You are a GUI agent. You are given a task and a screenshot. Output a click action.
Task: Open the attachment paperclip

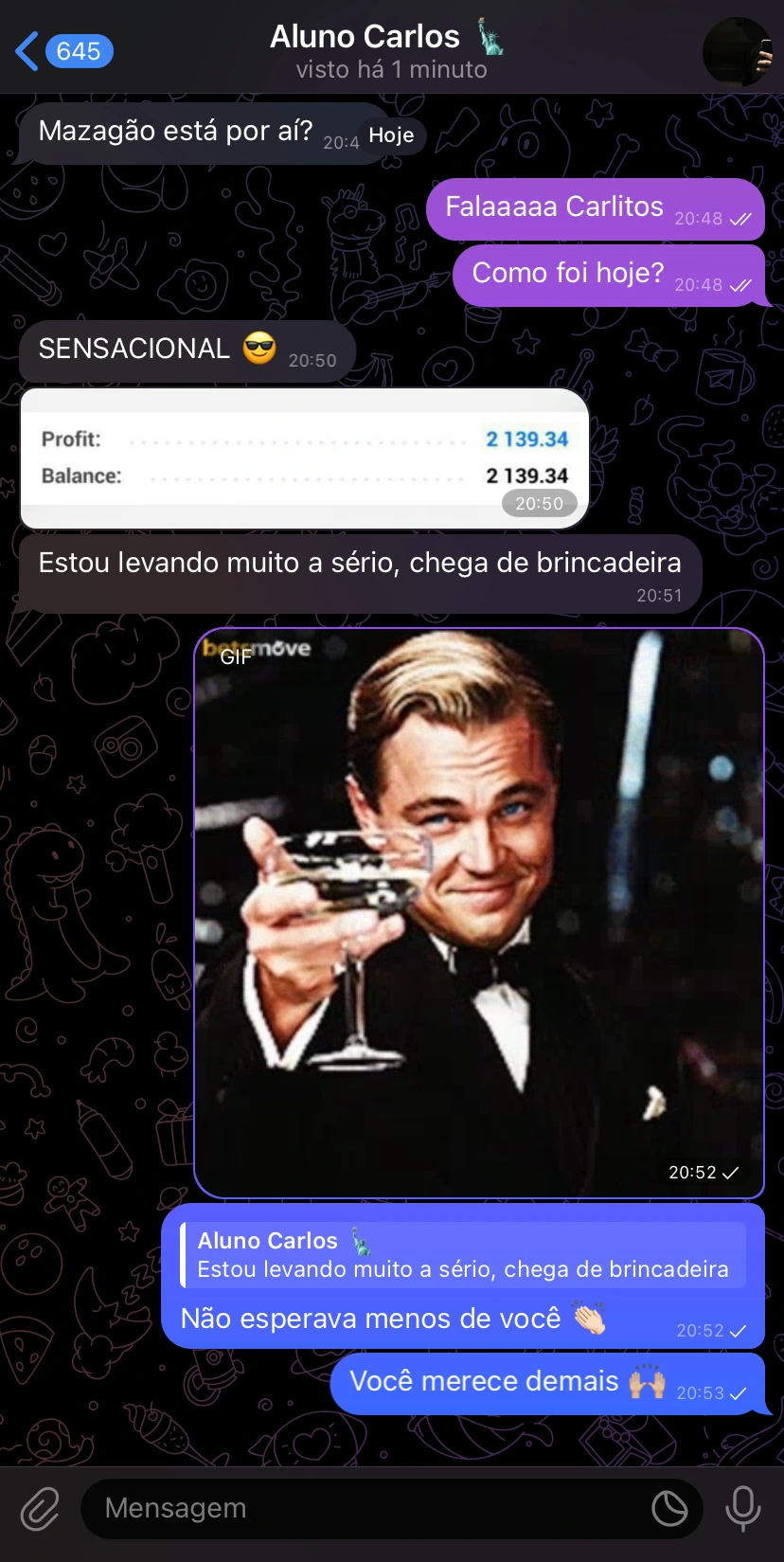(41, 1508)
